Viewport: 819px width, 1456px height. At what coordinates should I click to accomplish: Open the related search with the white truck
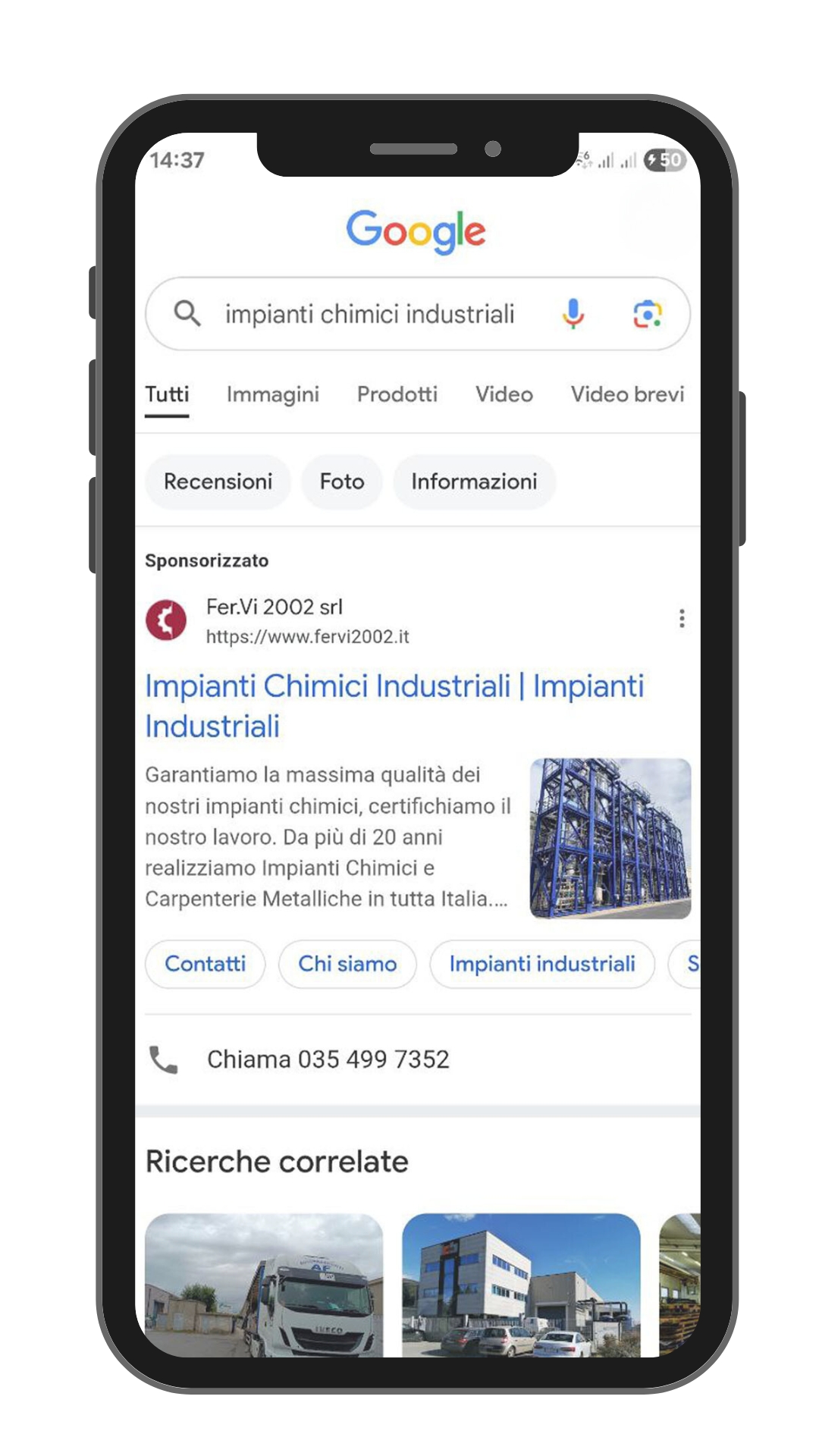[264, 1284]
